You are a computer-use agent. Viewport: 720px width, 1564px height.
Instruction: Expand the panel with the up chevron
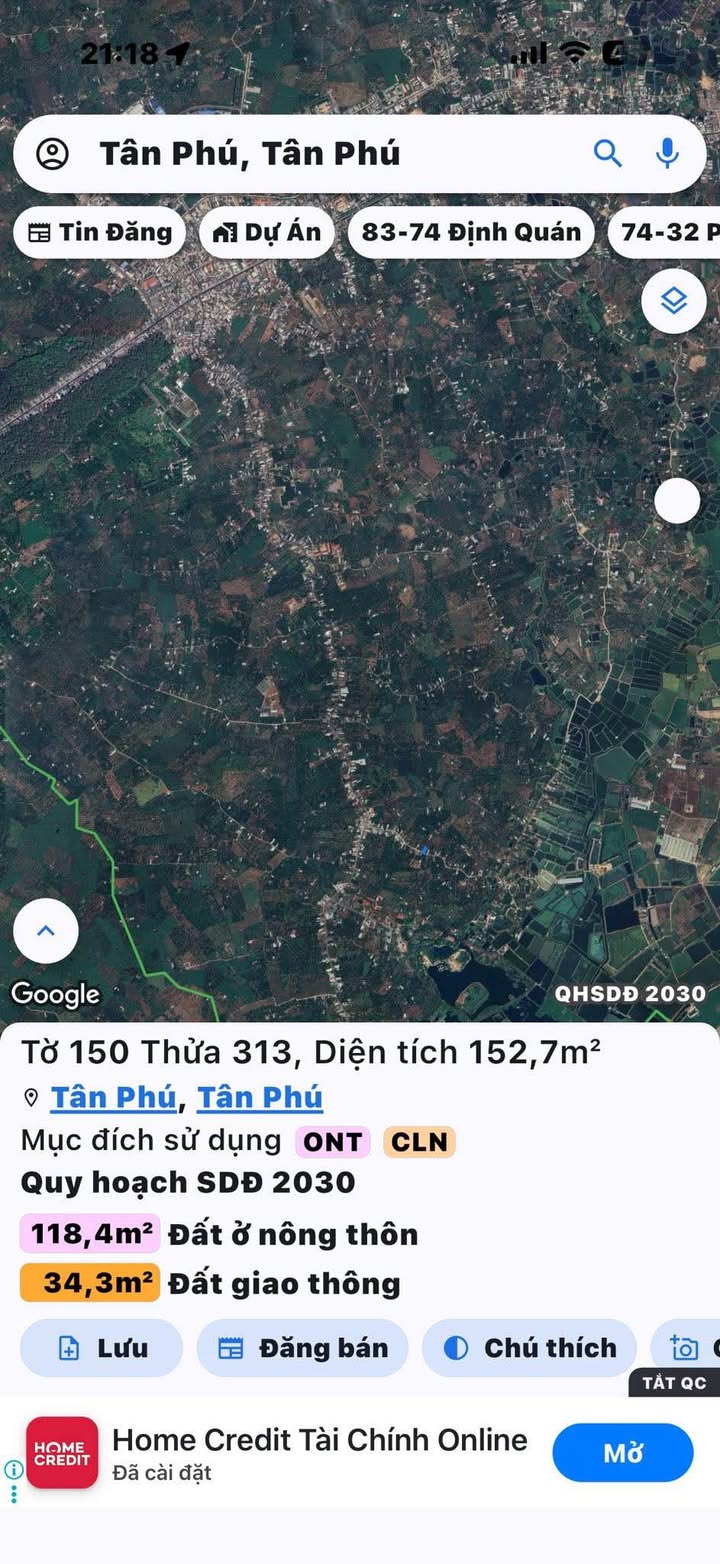click(46, 931)
